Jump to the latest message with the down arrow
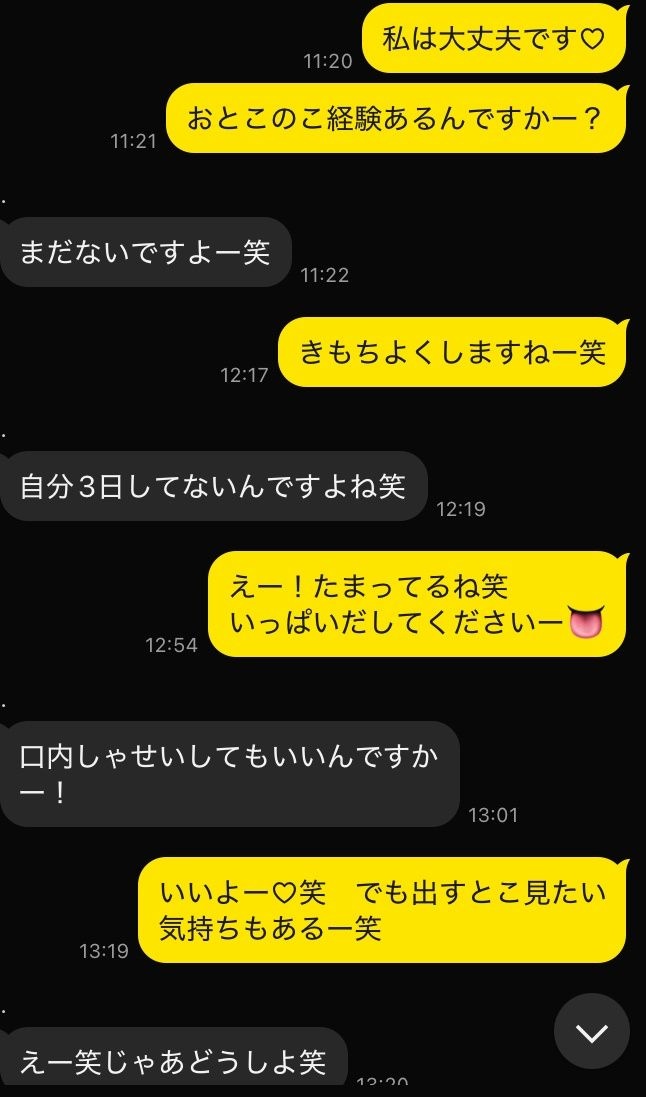Viewport: 646px width, 1097px height. tap(591, 1032)
